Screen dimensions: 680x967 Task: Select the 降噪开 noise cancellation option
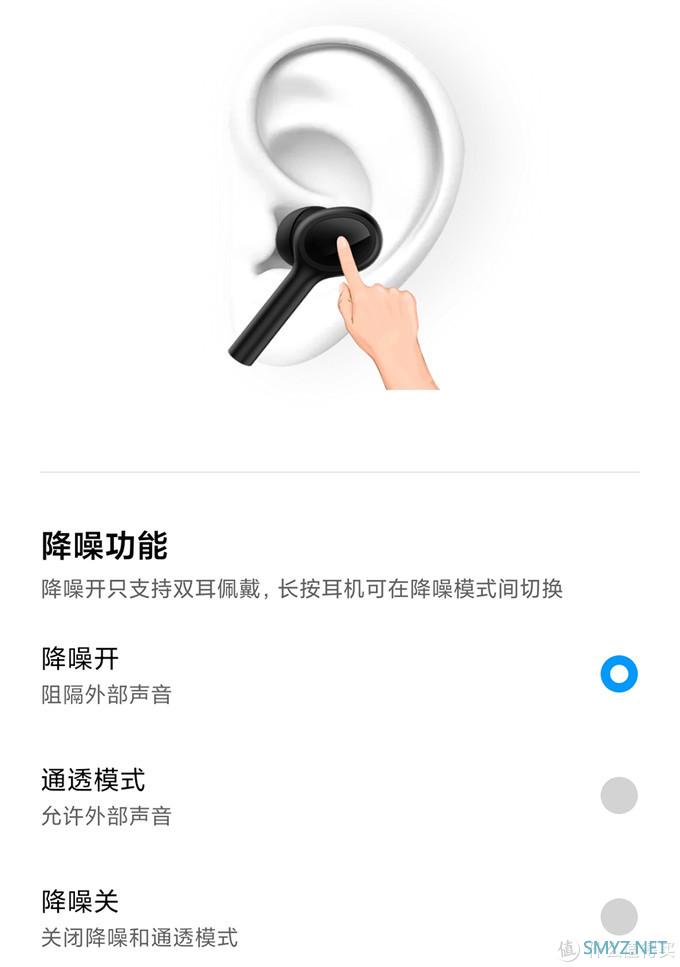618,674
